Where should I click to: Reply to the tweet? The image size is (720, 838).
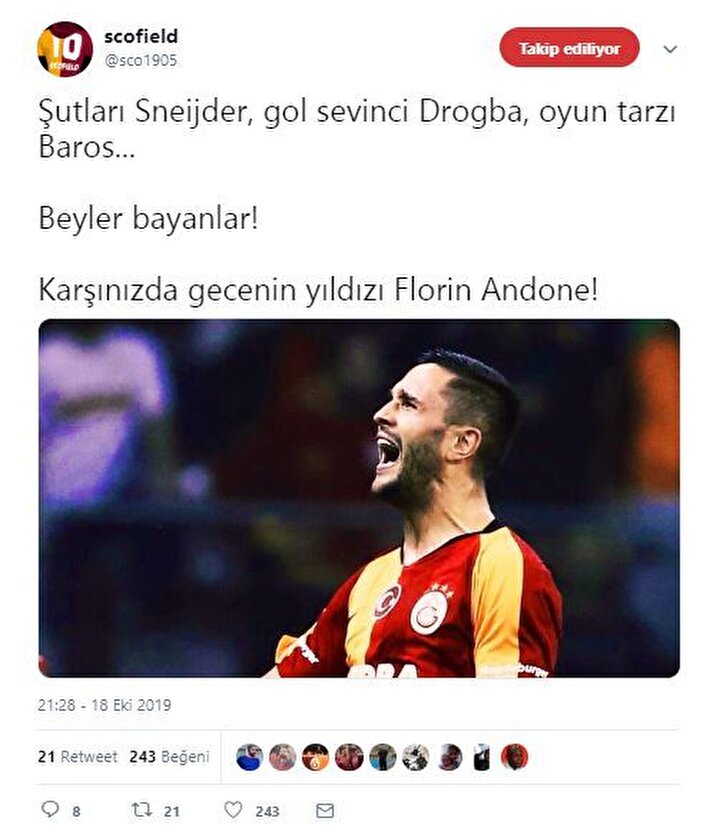click(x=51, y=810)
